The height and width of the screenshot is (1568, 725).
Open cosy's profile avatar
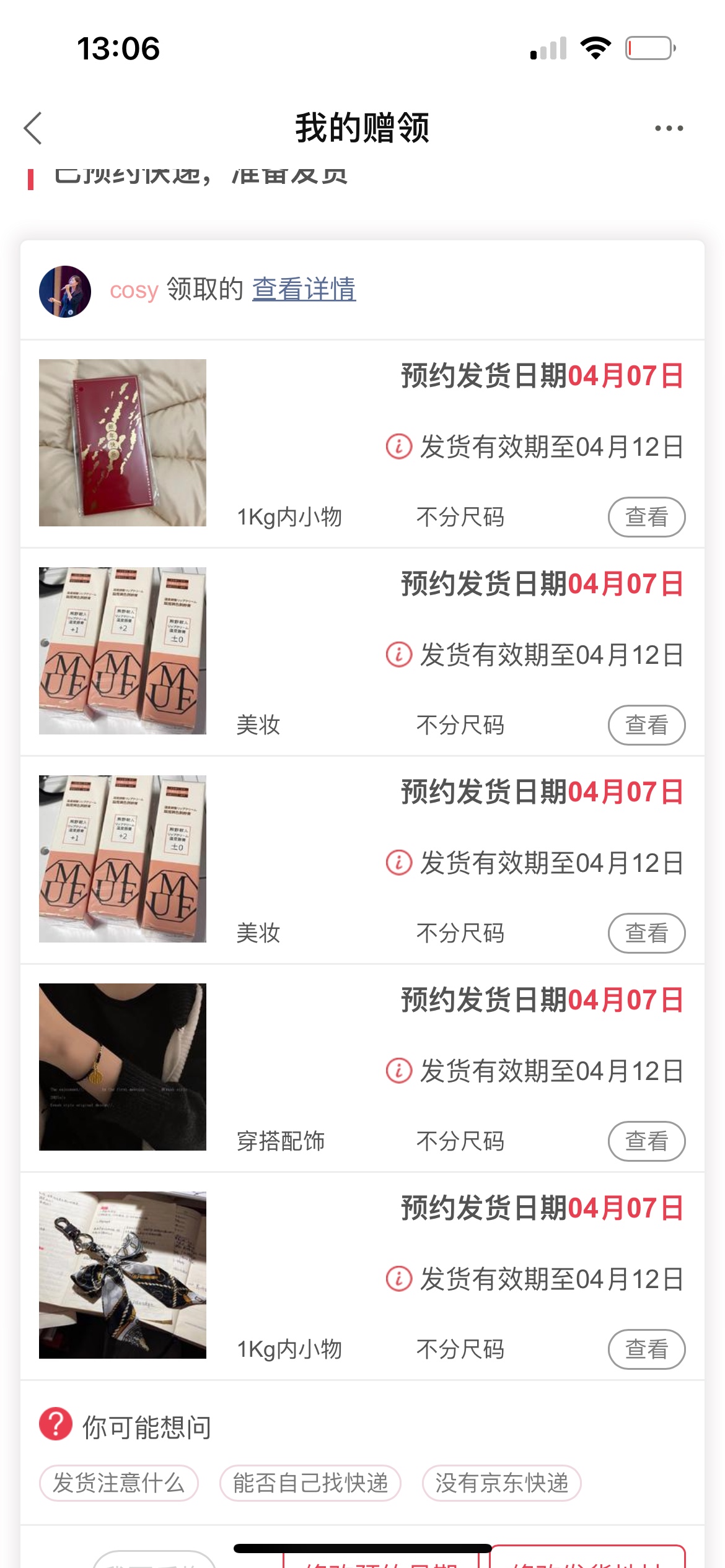[x=65, y=292]
